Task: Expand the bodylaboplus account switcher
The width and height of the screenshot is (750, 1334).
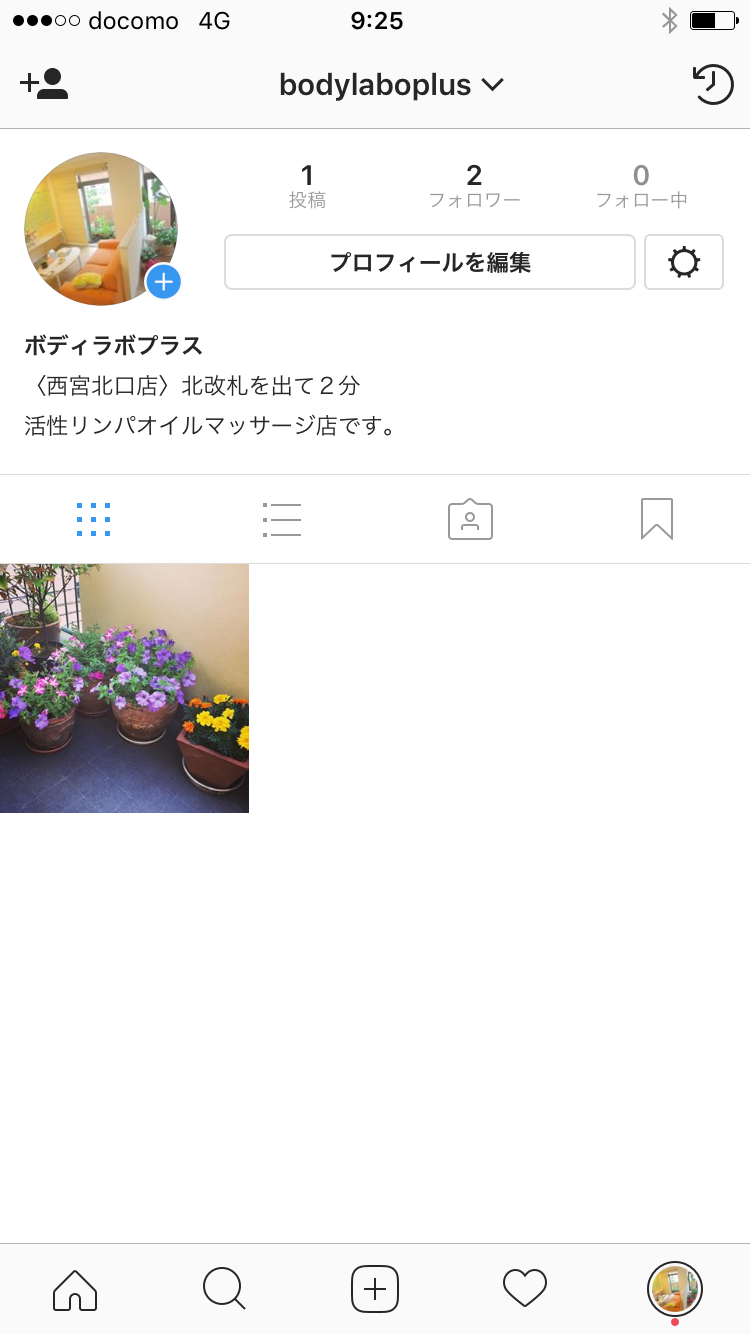Action: tap(391, 85)
